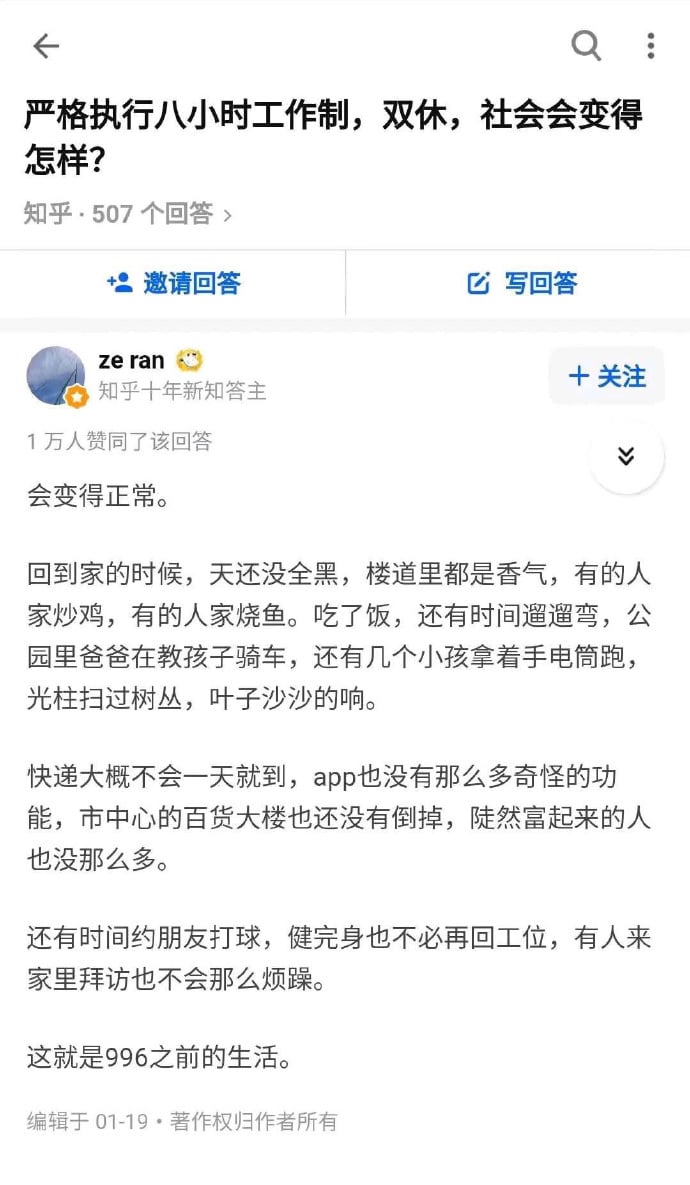Screen dimensions: 690x1185
Task: Open ze ran's profile avatar
Action: [56, 376]
